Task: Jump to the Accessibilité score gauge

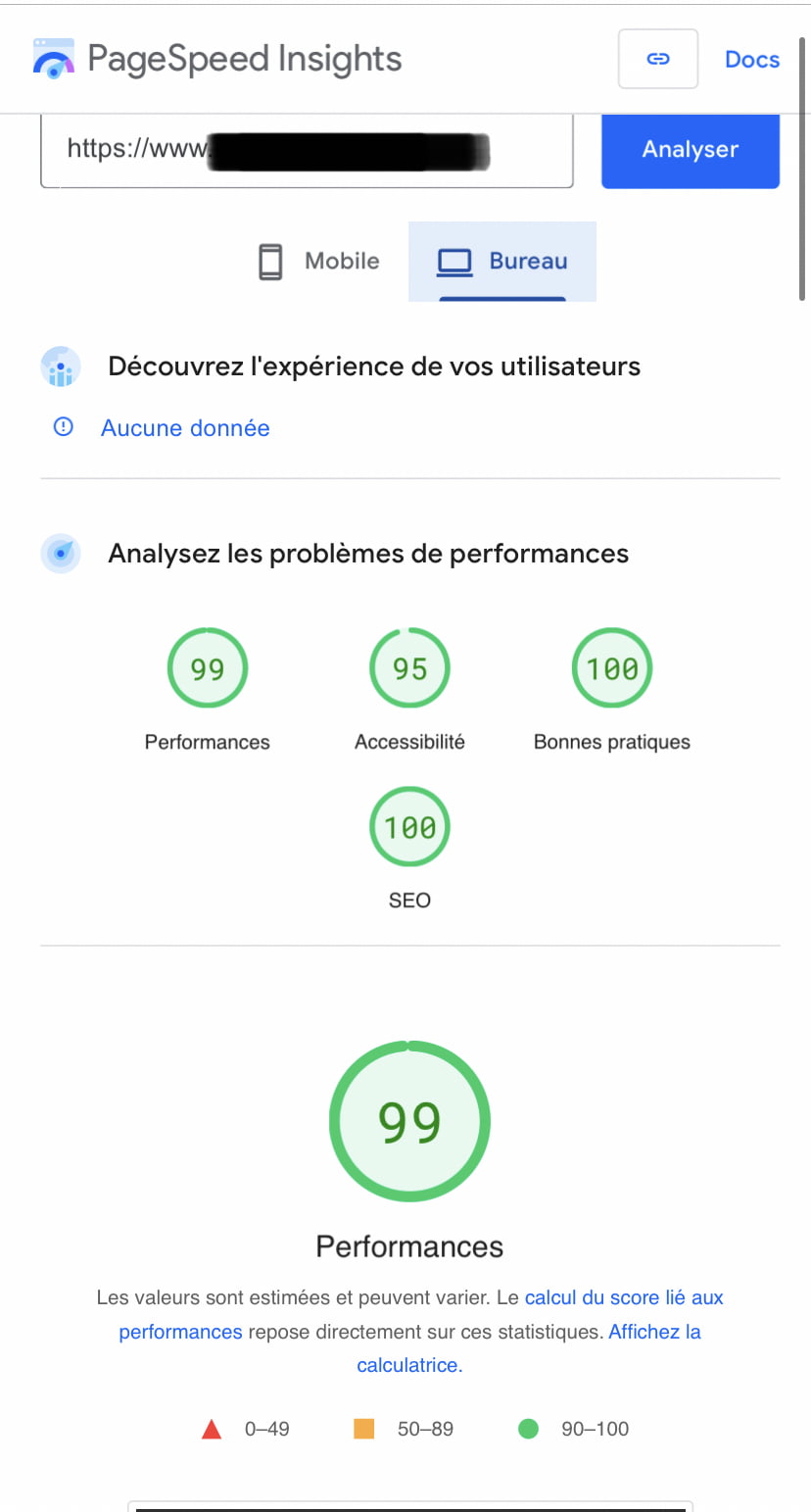Action: 409,669
